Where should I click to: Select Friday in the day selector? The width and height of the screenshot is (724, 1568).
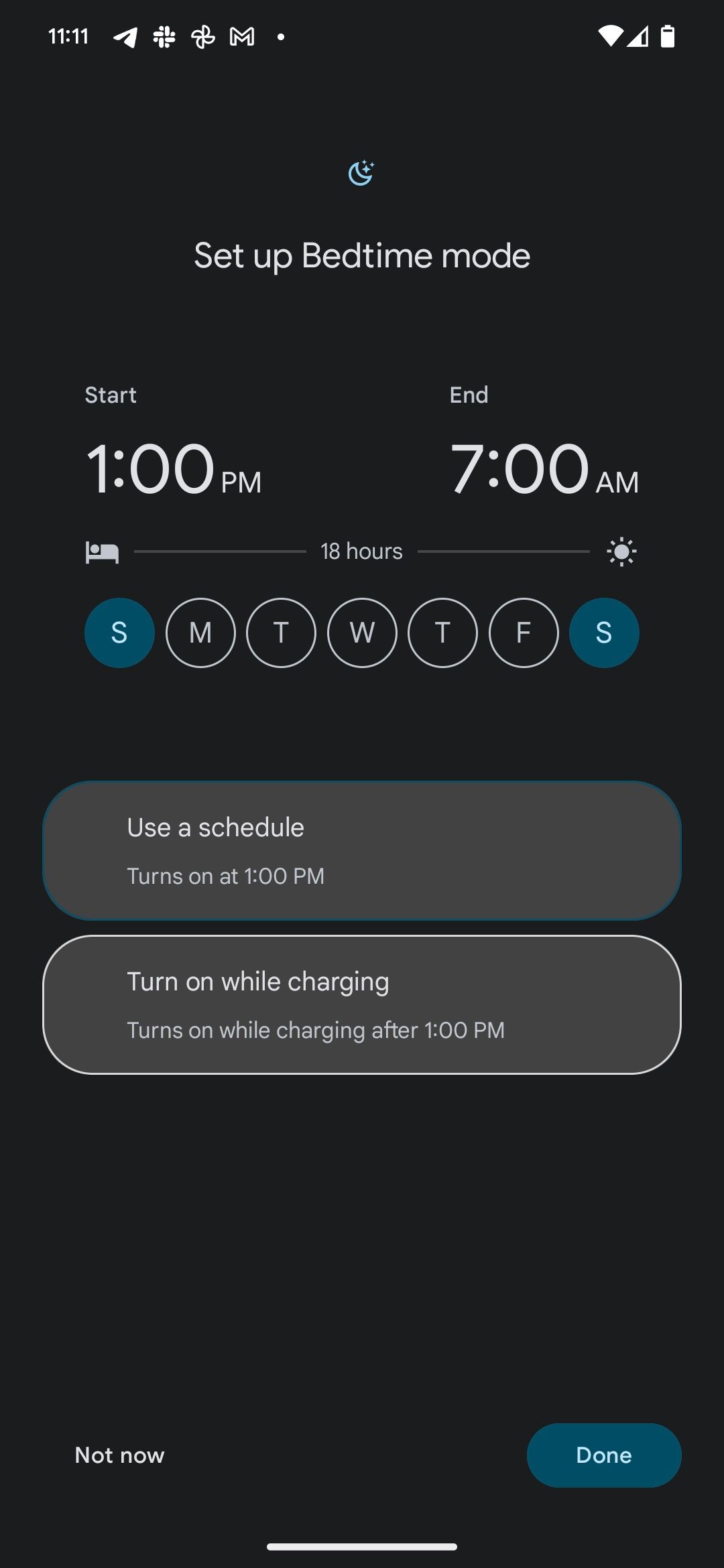coord(524,633)
